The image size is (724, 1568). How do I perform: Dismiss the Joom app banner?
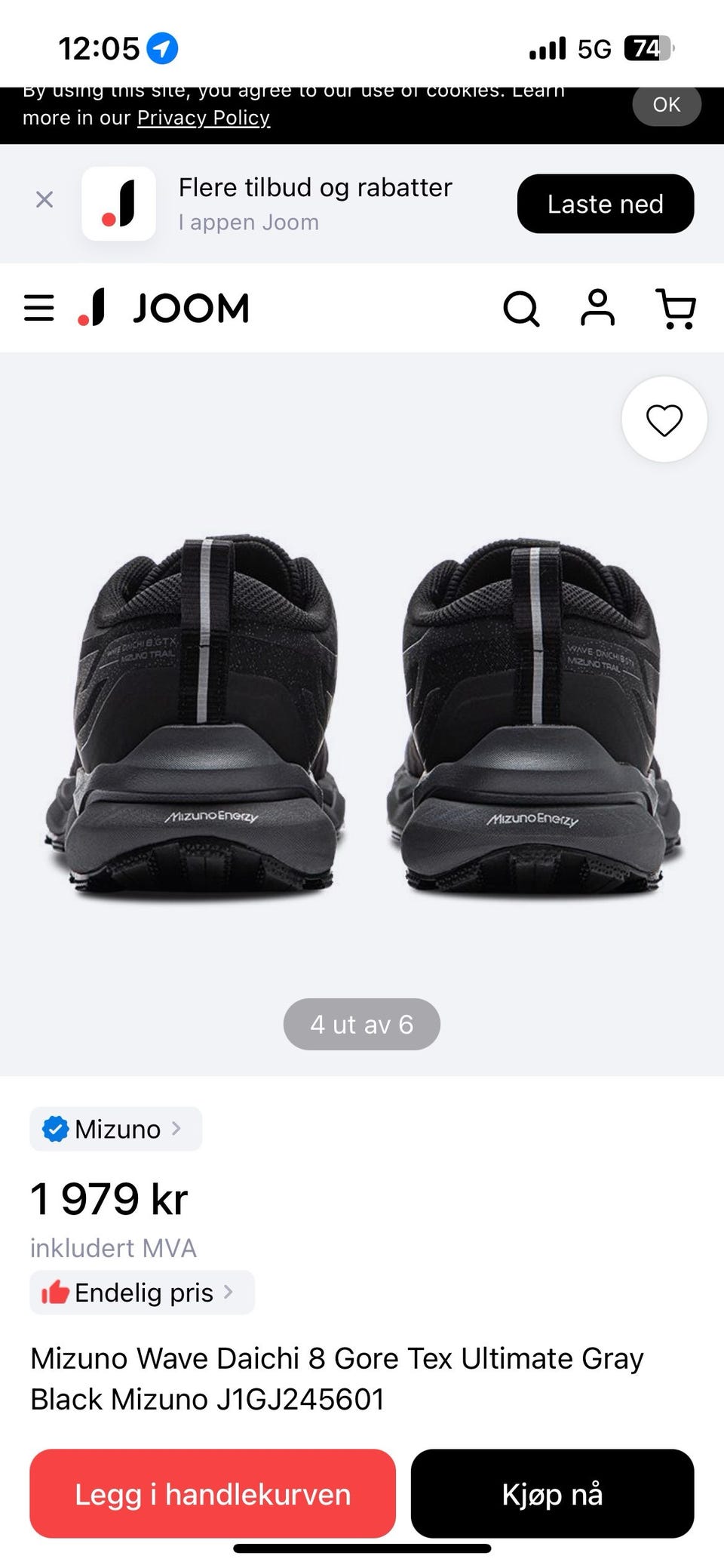[44, 200]
